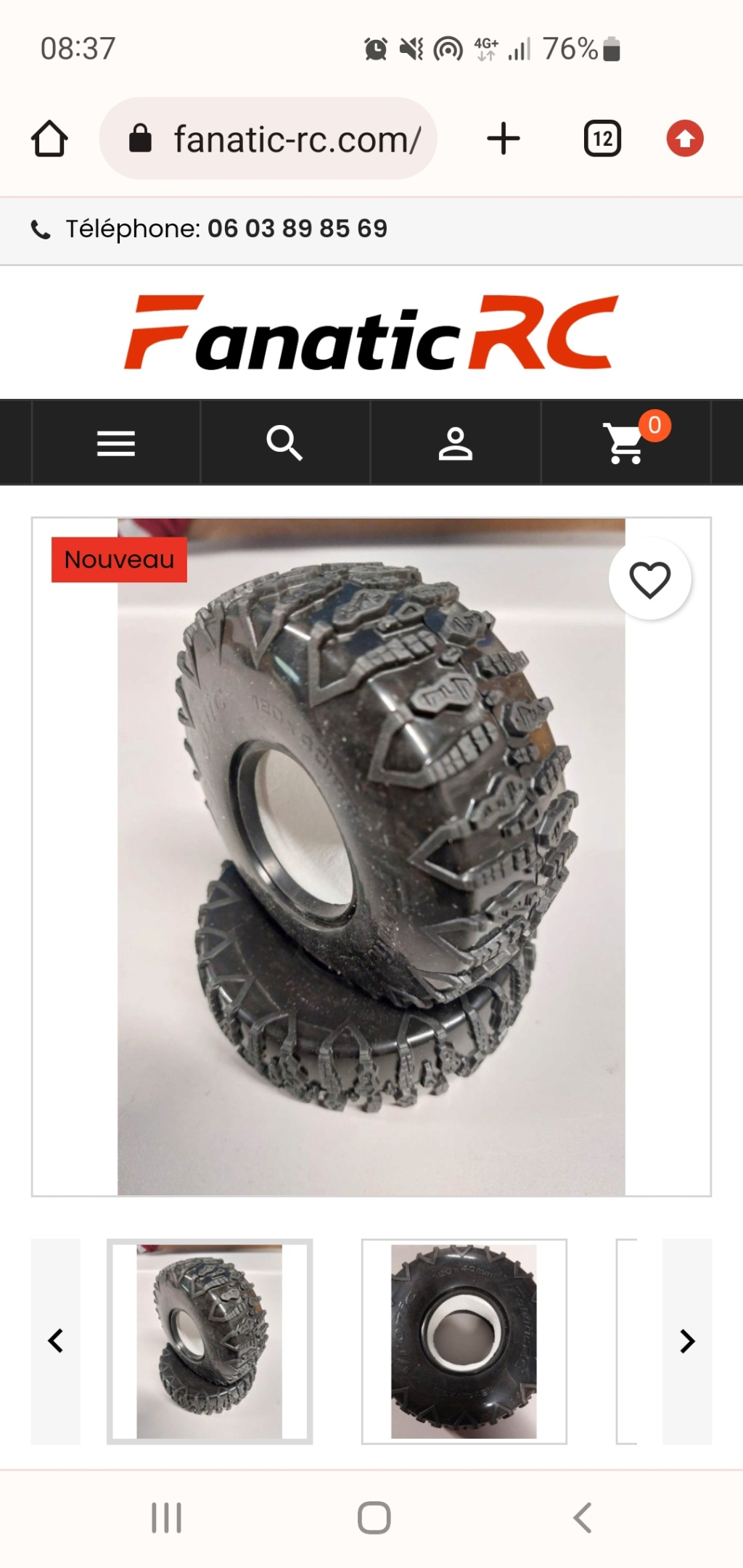Call the phone number 06 03 89 85 69
This screenshot has width=743, height=1568.
click(x=297, y=228)
